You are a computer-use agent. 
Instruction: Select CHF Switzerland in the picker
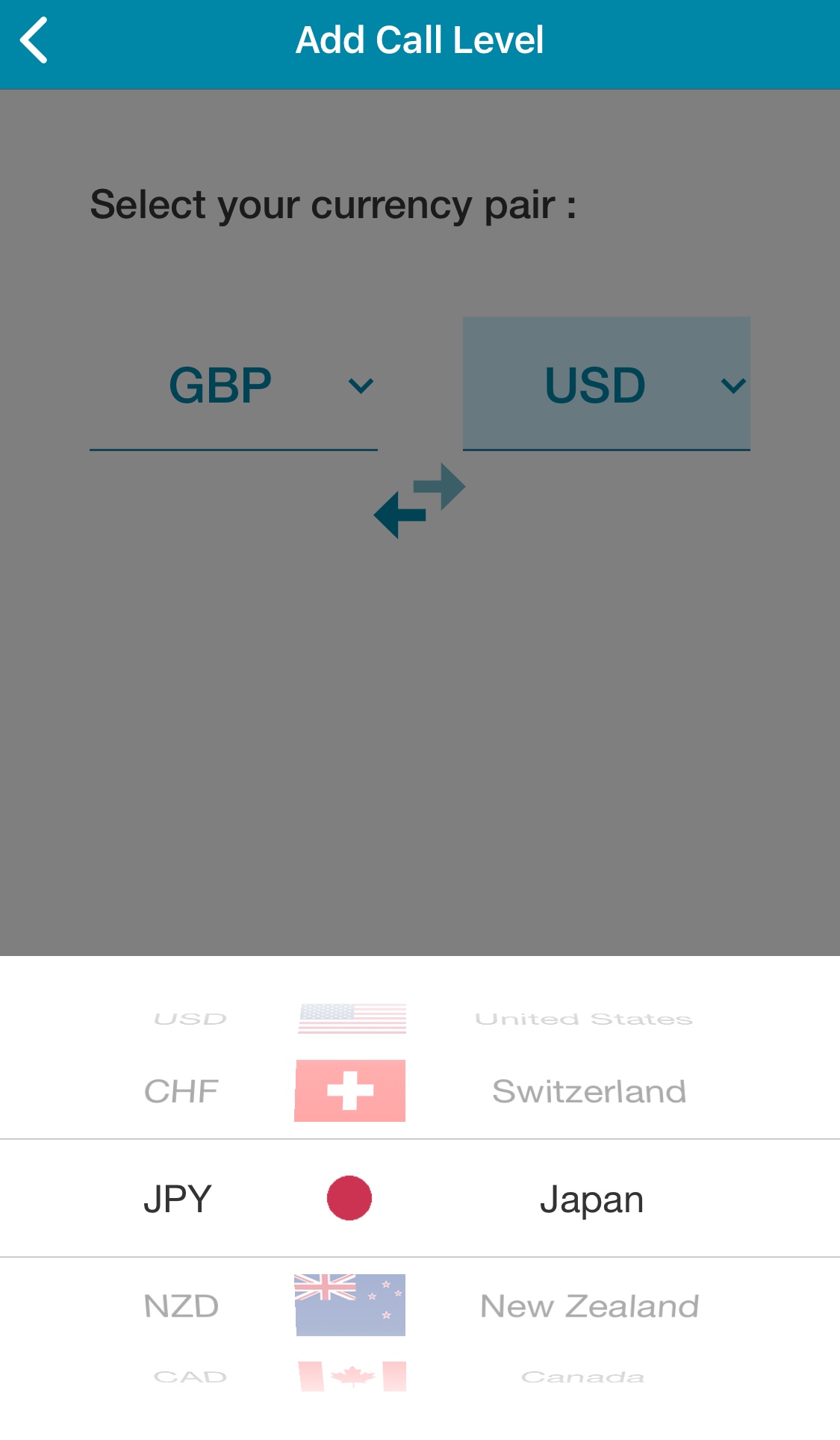point(420,1091)
